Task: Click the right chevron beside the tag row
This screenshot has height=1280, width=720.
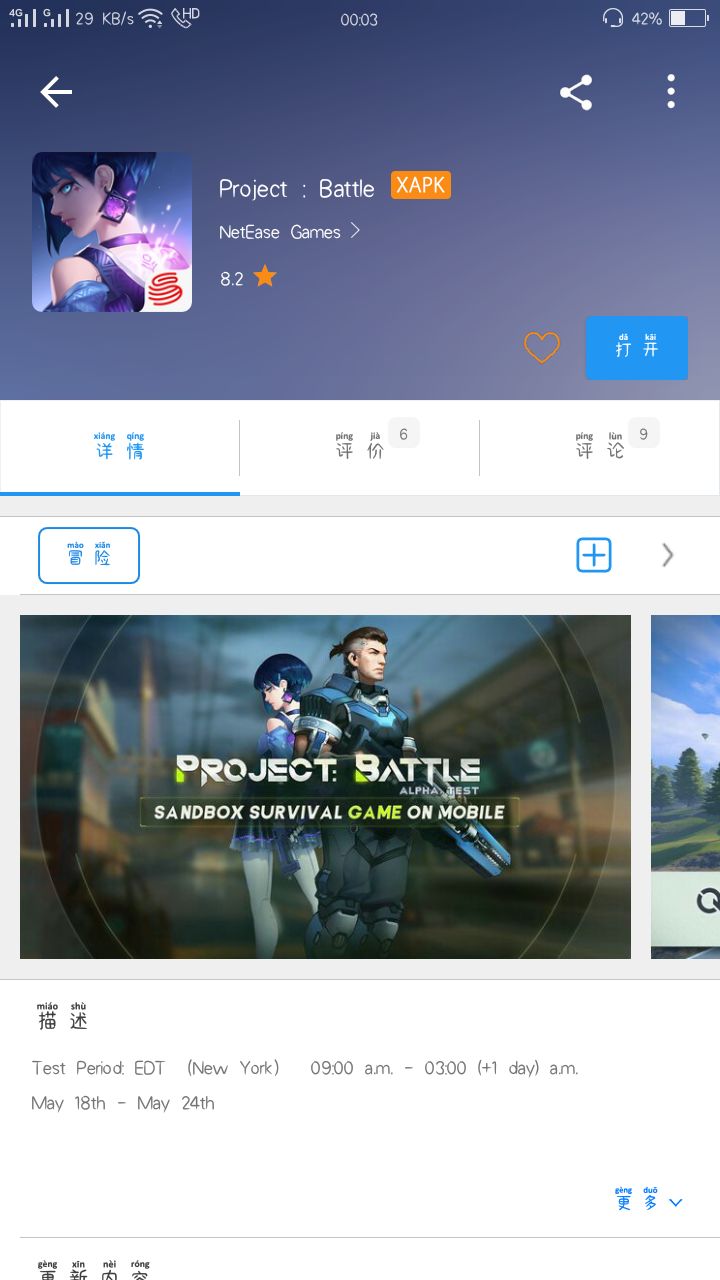Action: 667,555
